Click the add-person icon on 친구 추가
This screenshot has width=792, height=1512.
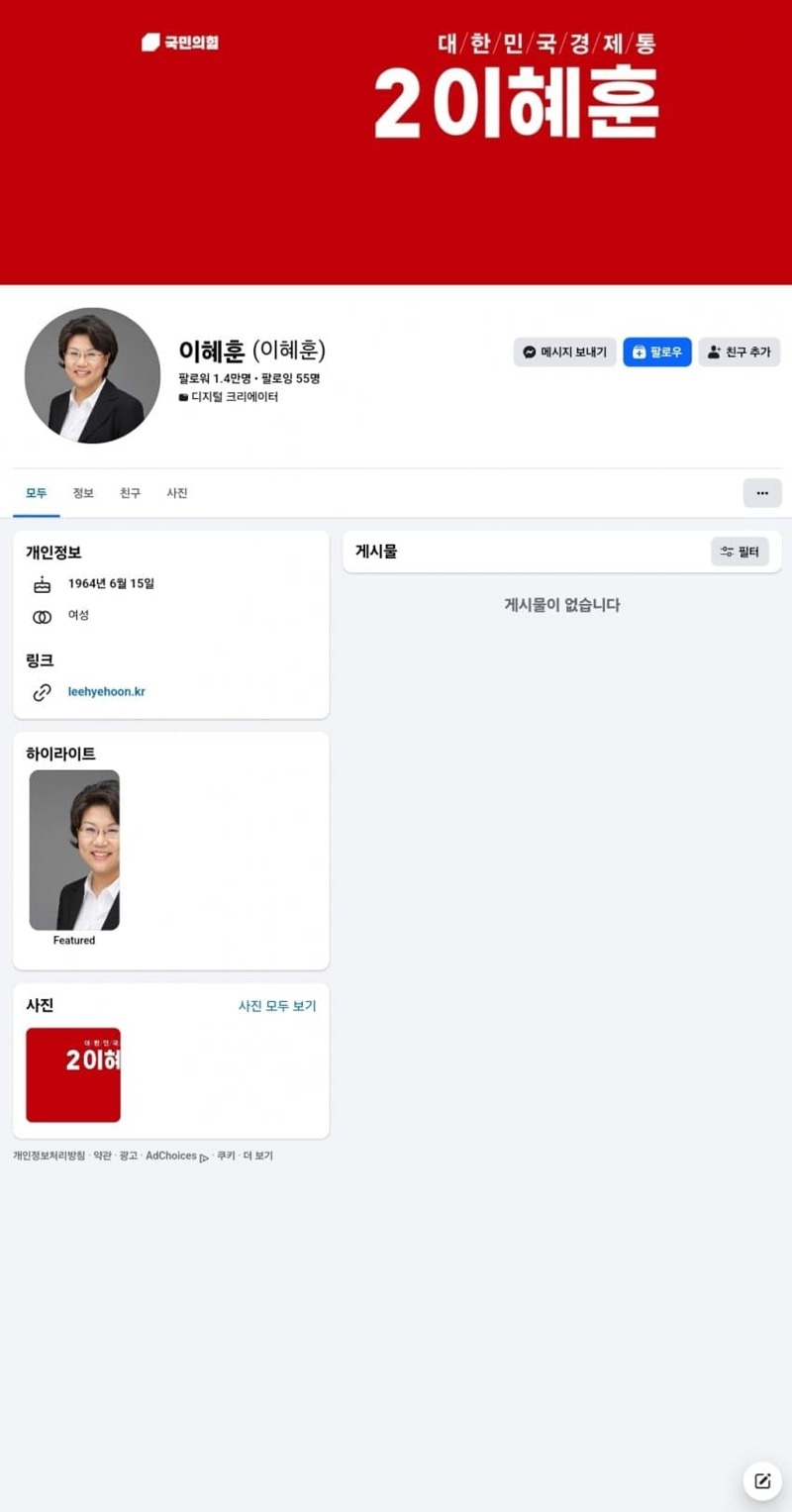tap(713, 352)
